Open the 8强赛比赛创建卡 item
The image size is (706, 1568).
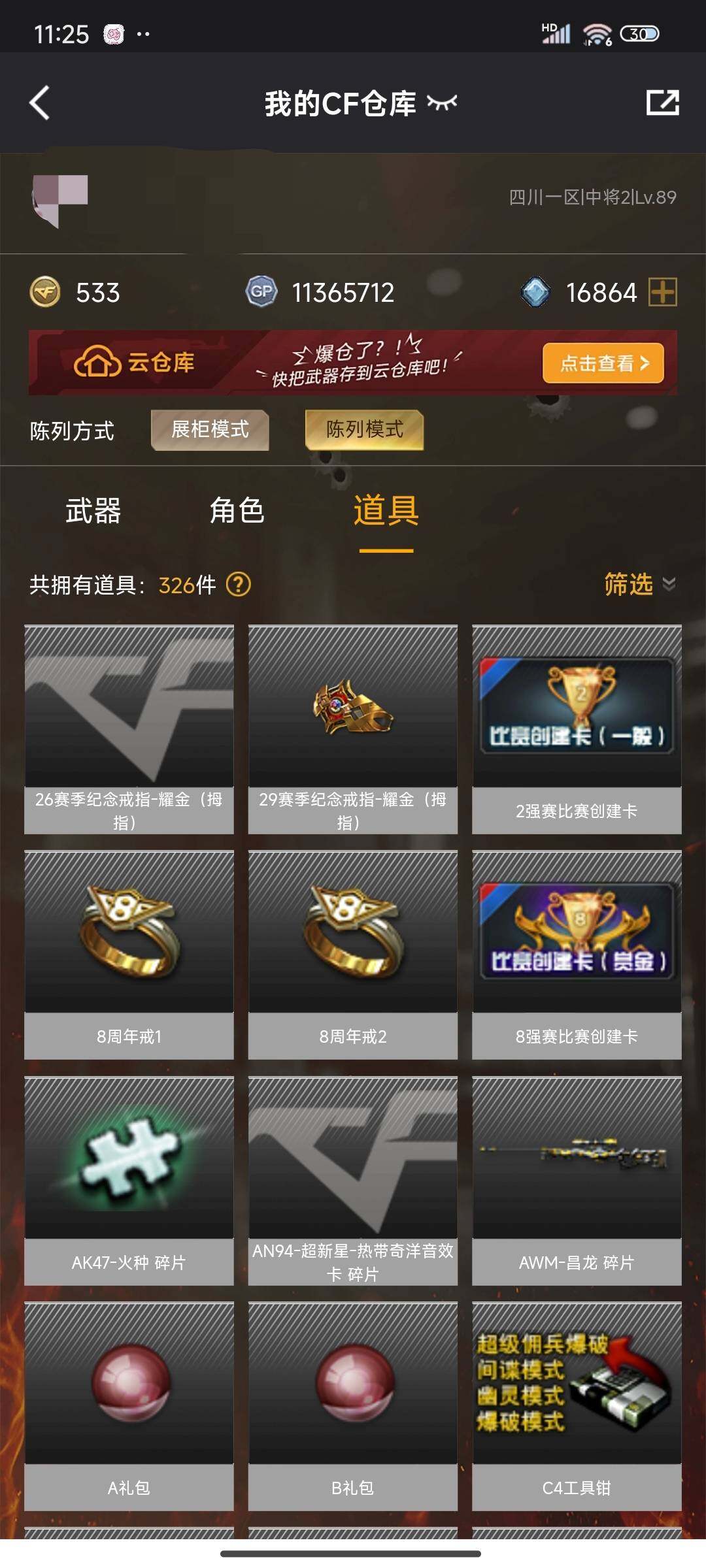577,954
